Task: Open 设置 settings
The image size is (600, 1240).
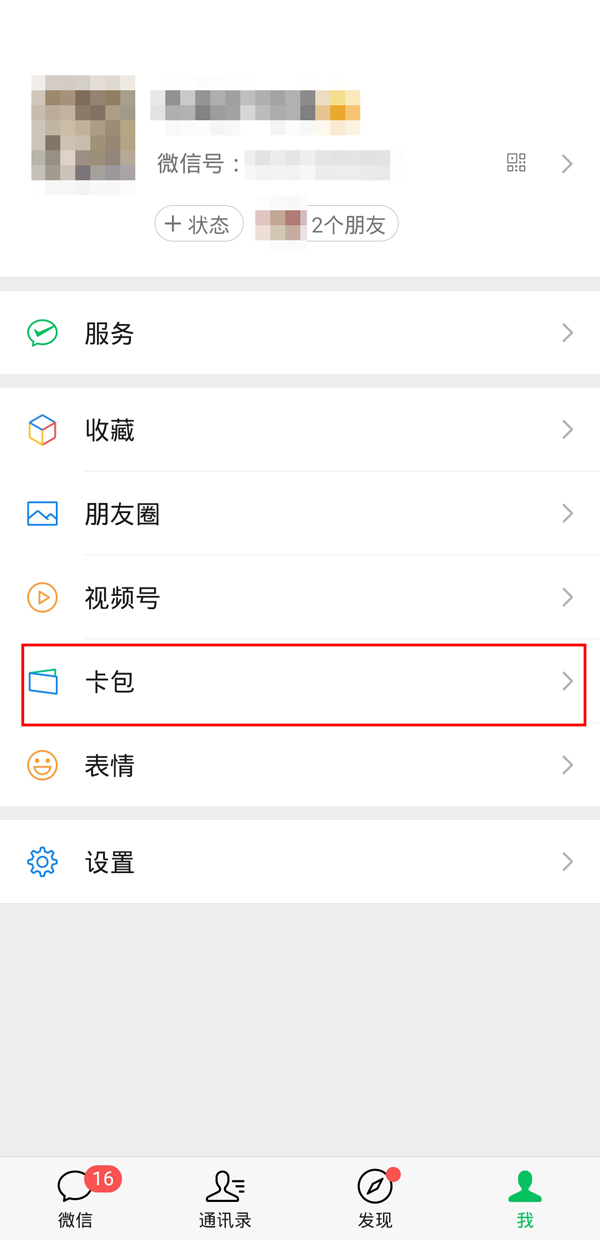Action: tap(300, 862)
